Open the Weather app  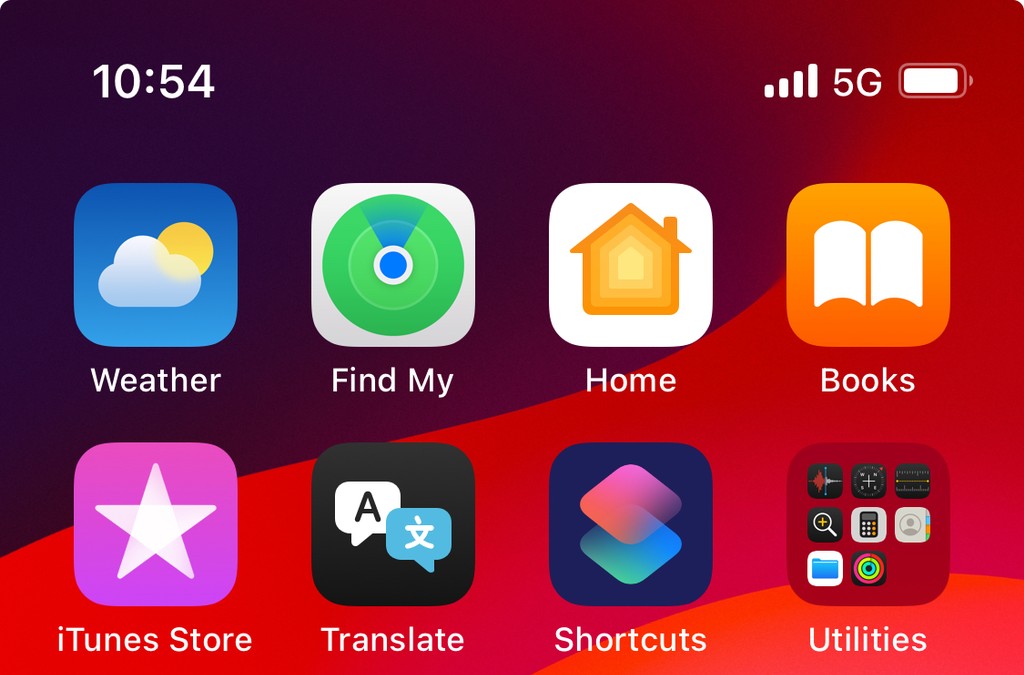155,265
